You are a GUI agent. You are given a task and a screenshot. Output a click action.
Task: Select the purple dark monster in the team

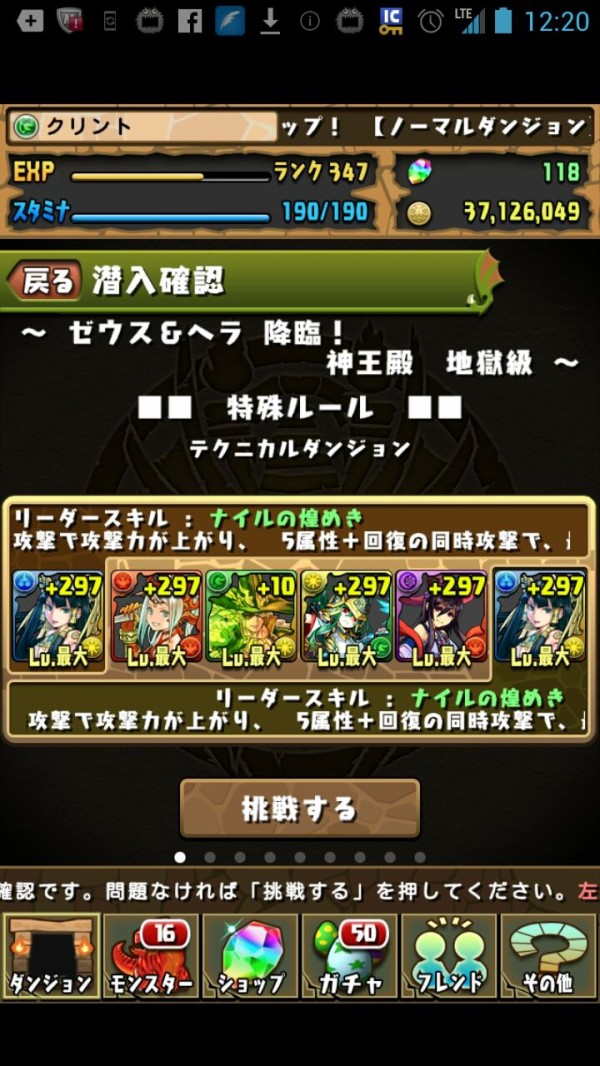(441, 618)
